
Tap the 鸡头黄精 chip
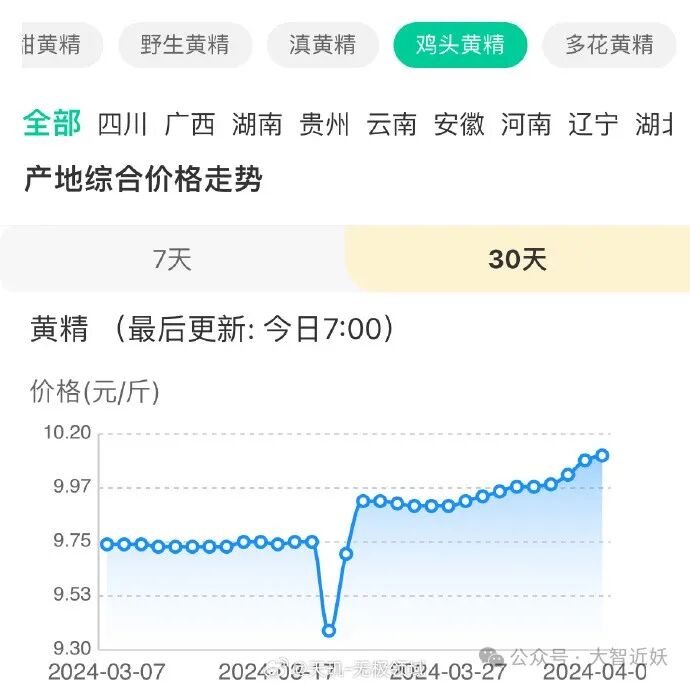(460, 45)
